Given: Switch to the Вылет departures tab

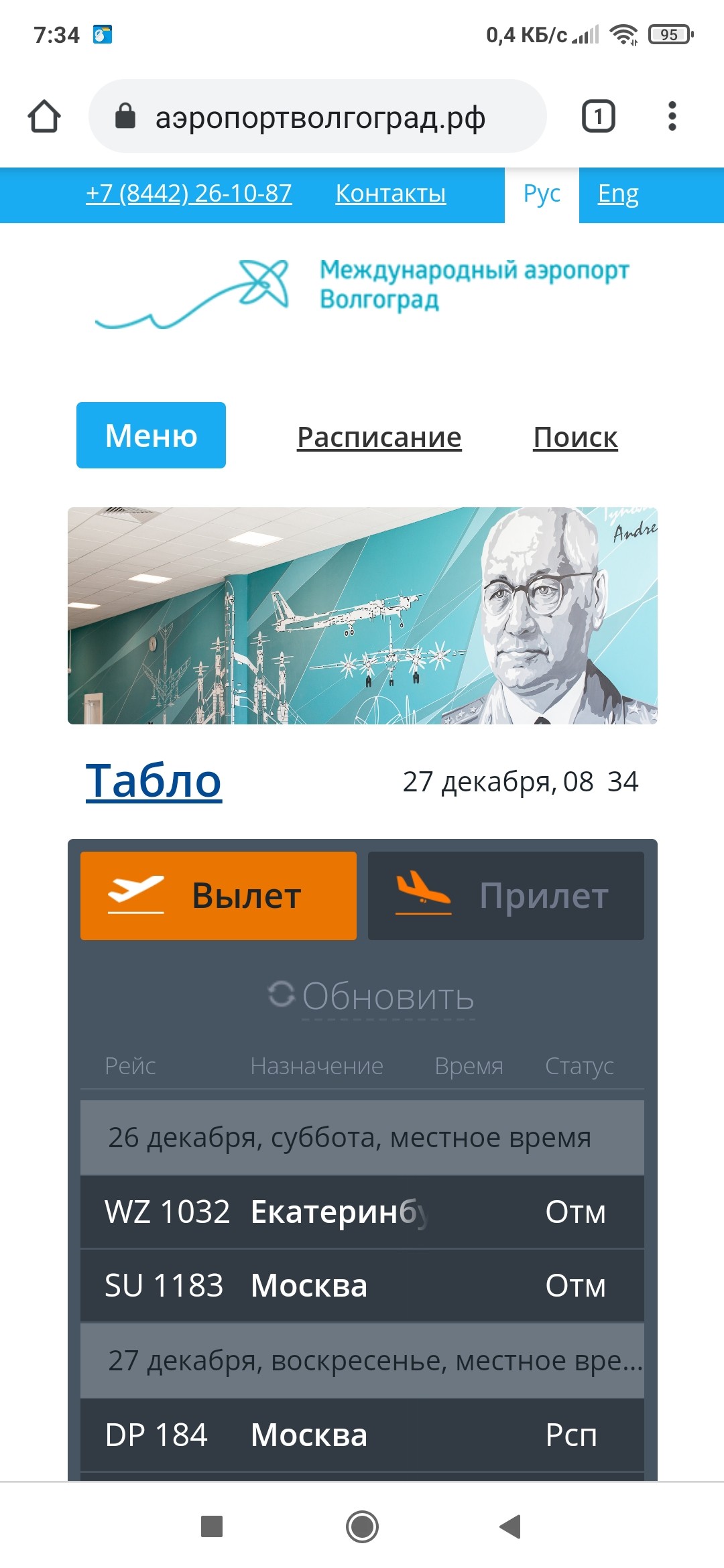Looking at the screenshot, I should [219, 895].
